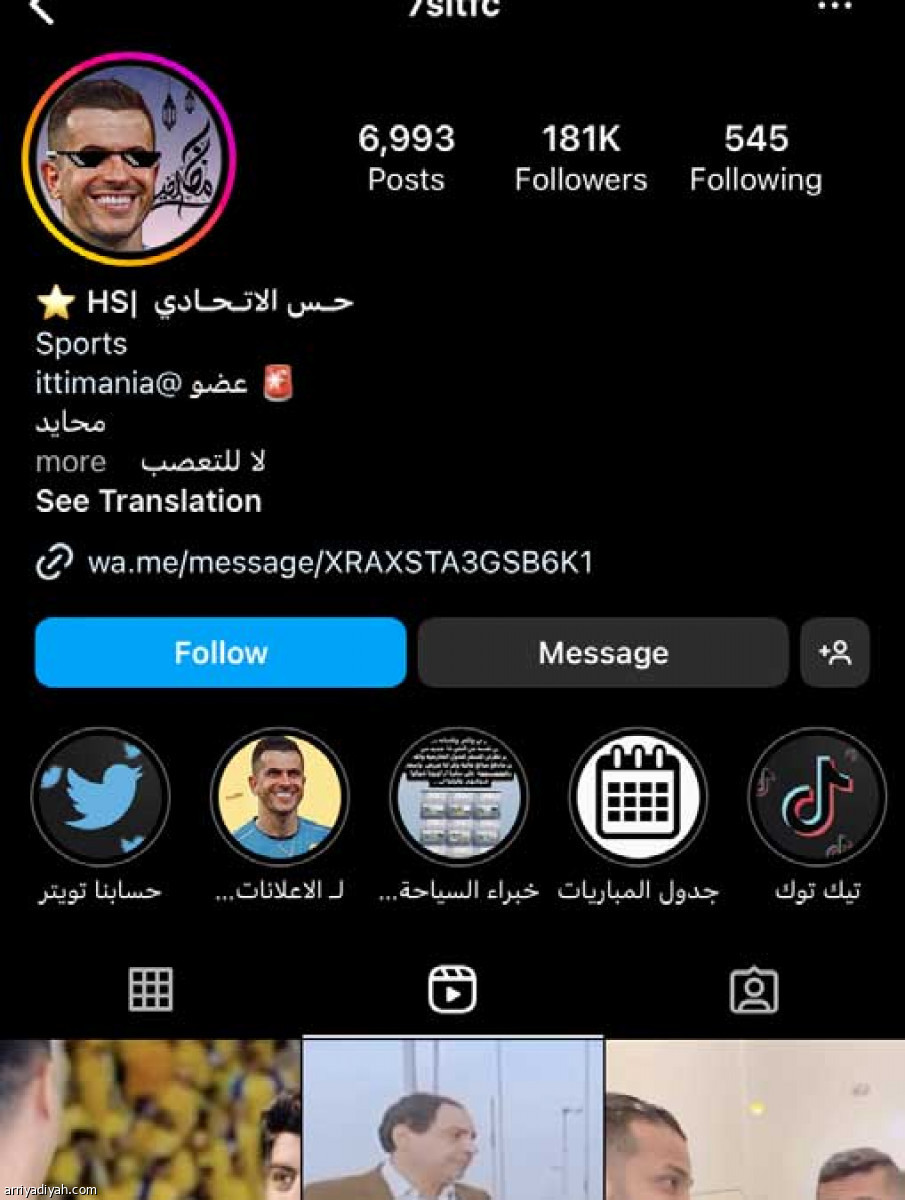Open the wa.me WhatsApp link
The width and height of the screenshot is (905, 1200).
[x=340, y=563]
